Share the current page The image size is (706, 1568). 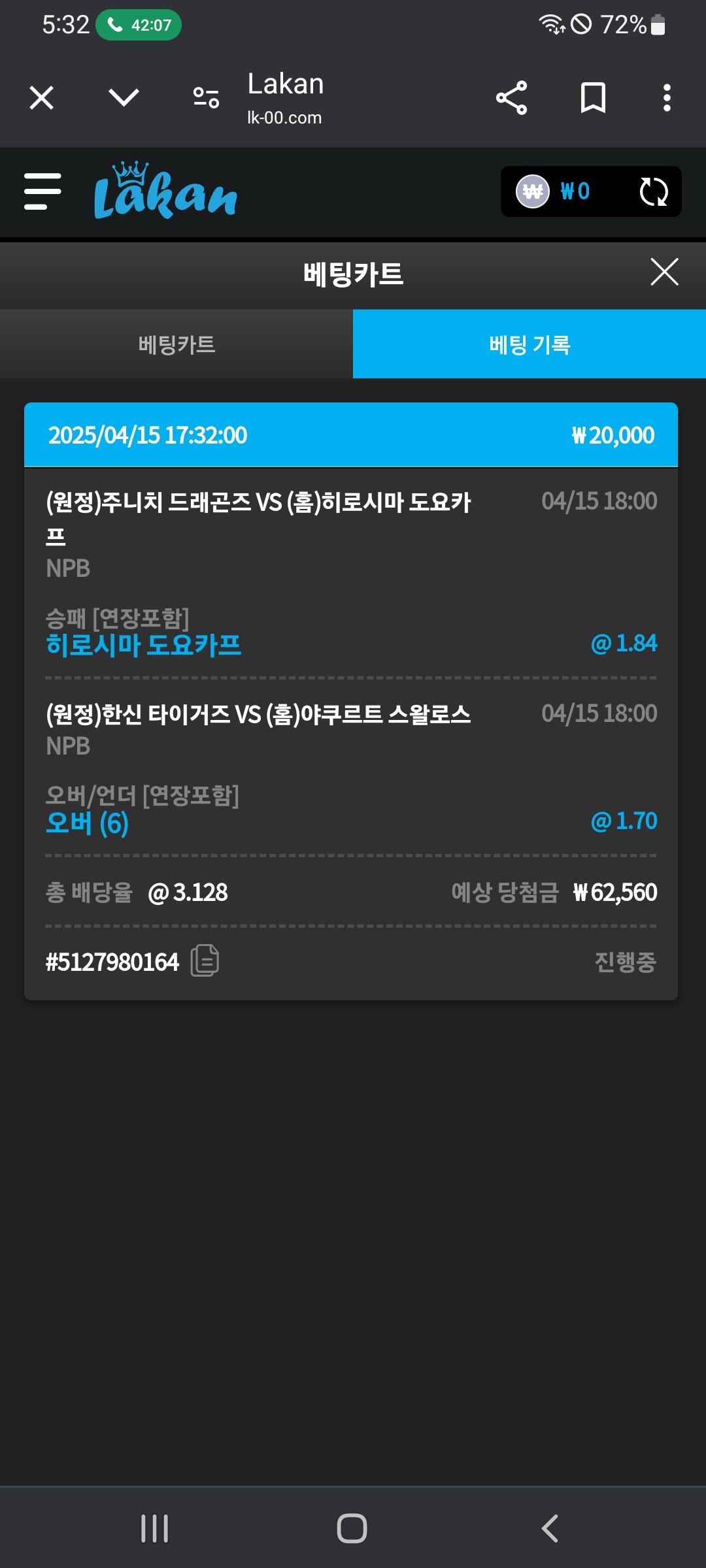pyautogui.click(x=511, y=98)
